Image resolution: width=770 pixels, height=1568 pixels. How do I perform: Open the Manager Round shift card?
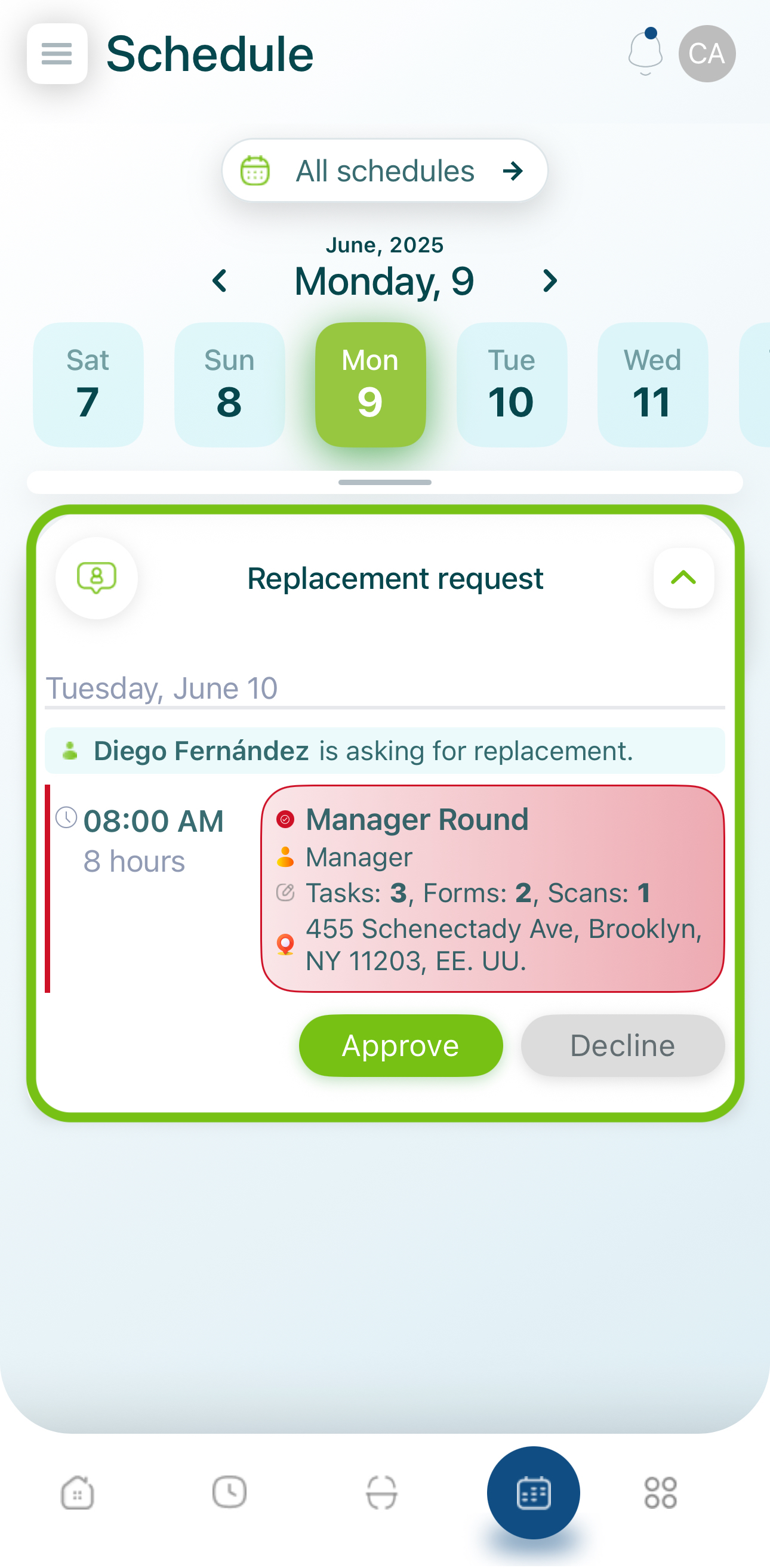492,888
